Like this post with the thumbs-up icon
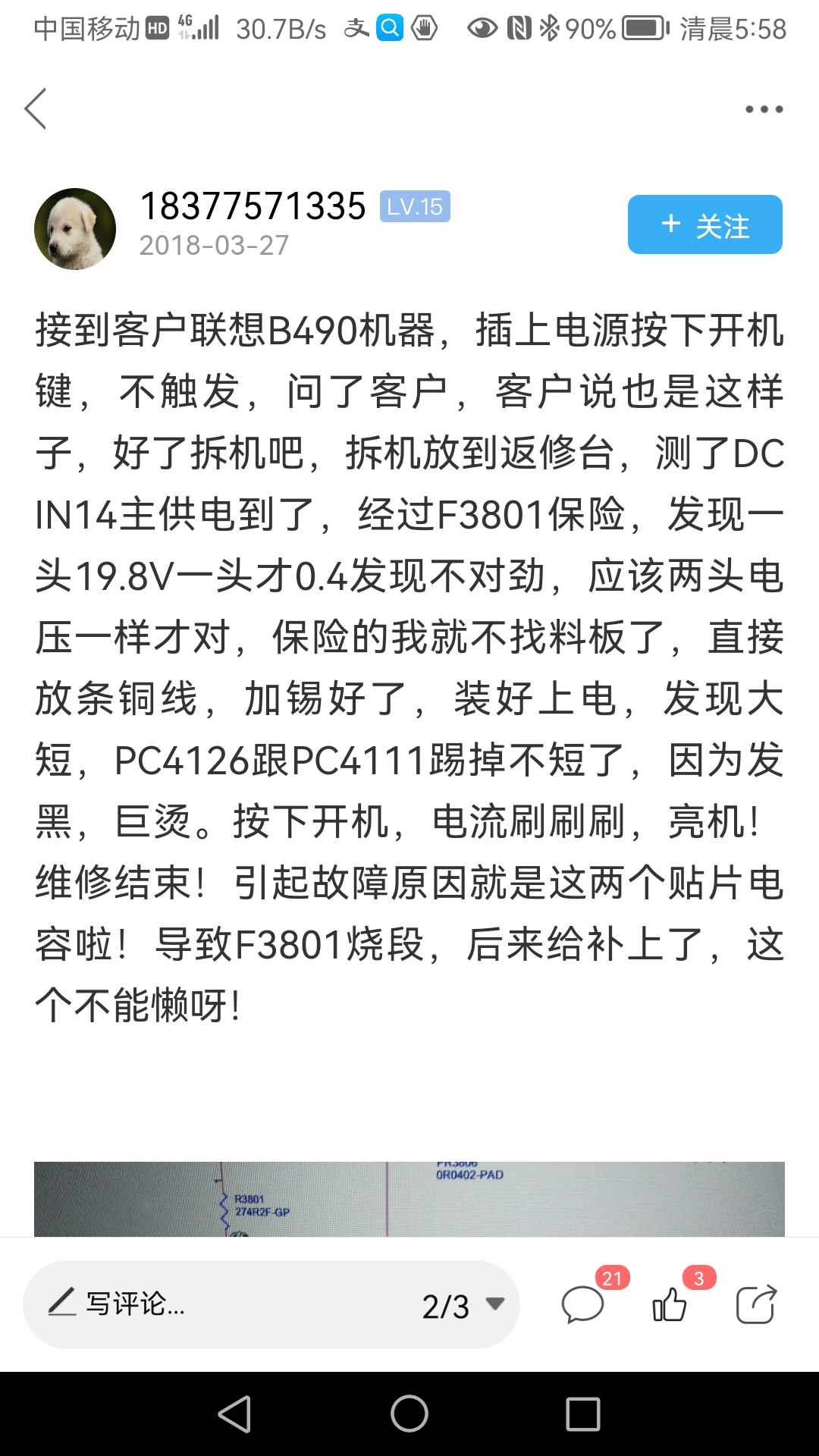The height and width of the screenshot is (1456, 819). [670, 1304]
